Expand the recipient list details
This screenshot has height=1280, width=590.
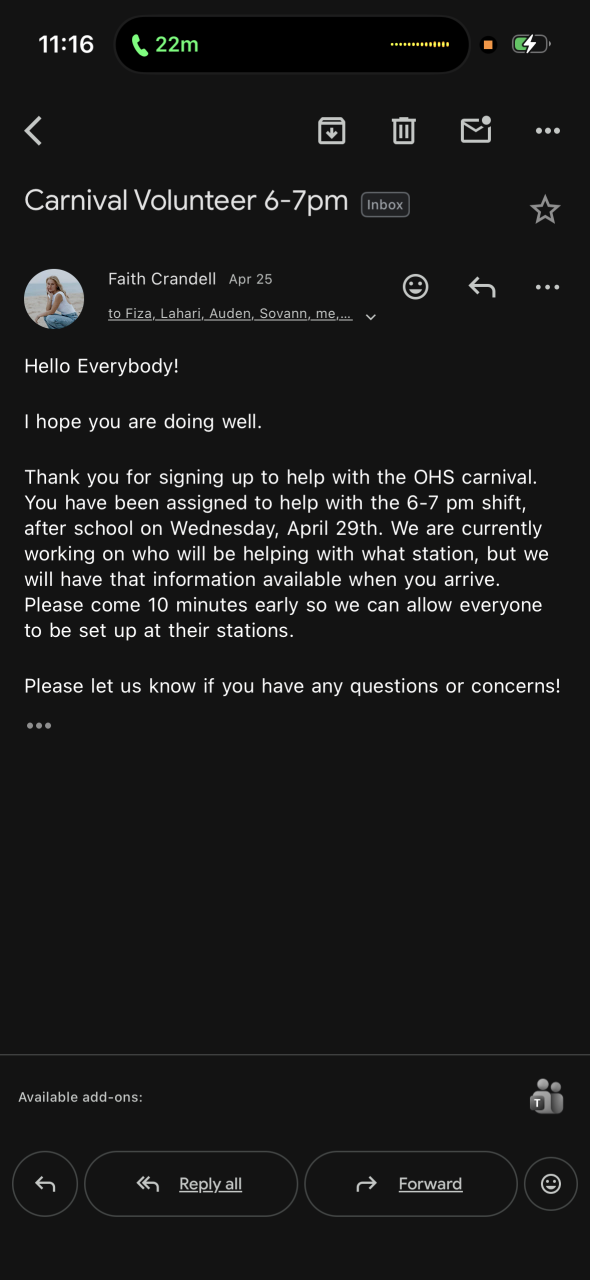(x=371, y=317)
